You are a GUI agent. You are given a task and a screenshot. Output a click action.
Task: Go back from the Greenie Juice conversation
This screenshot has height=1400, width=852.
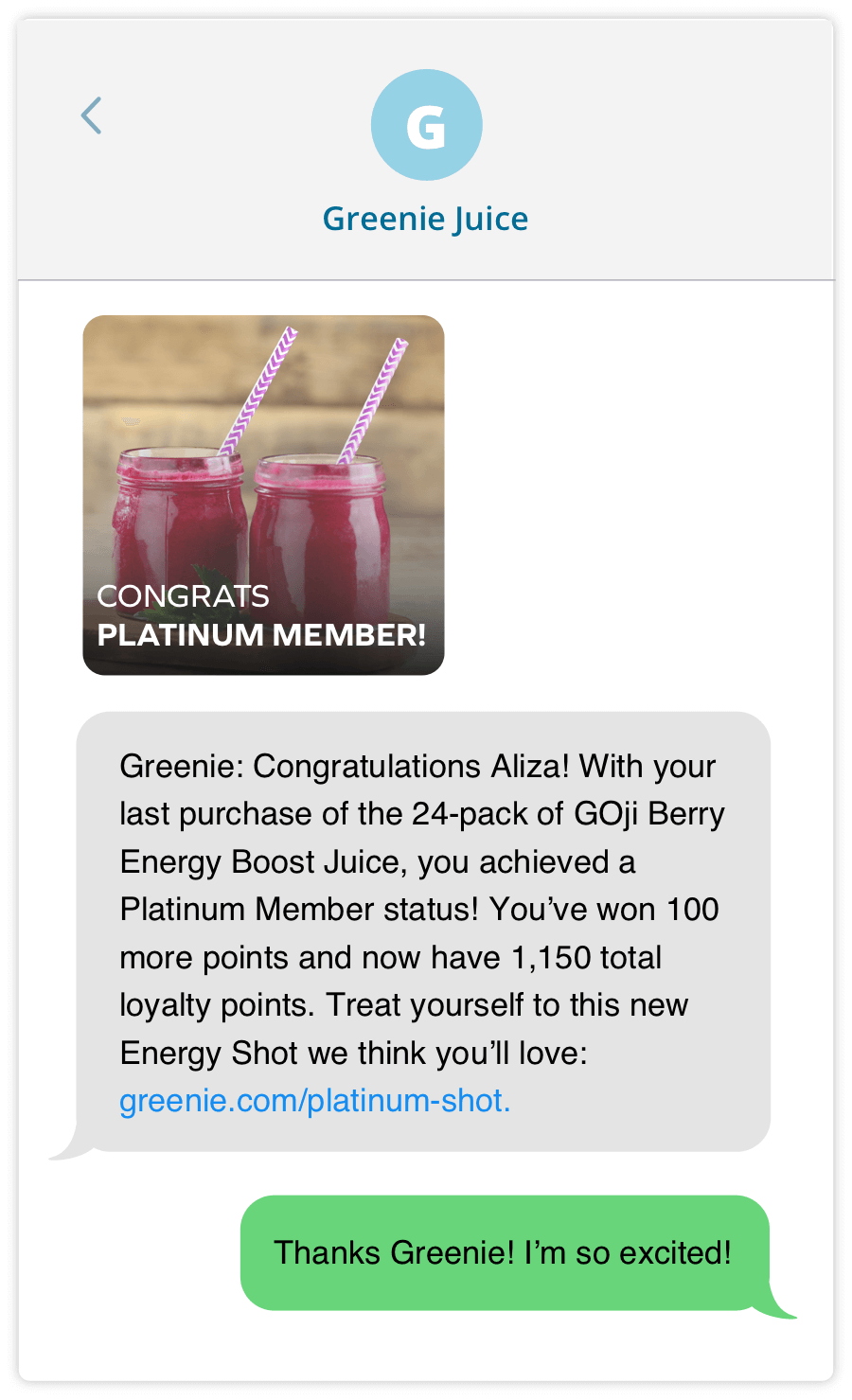pos(92,116)
